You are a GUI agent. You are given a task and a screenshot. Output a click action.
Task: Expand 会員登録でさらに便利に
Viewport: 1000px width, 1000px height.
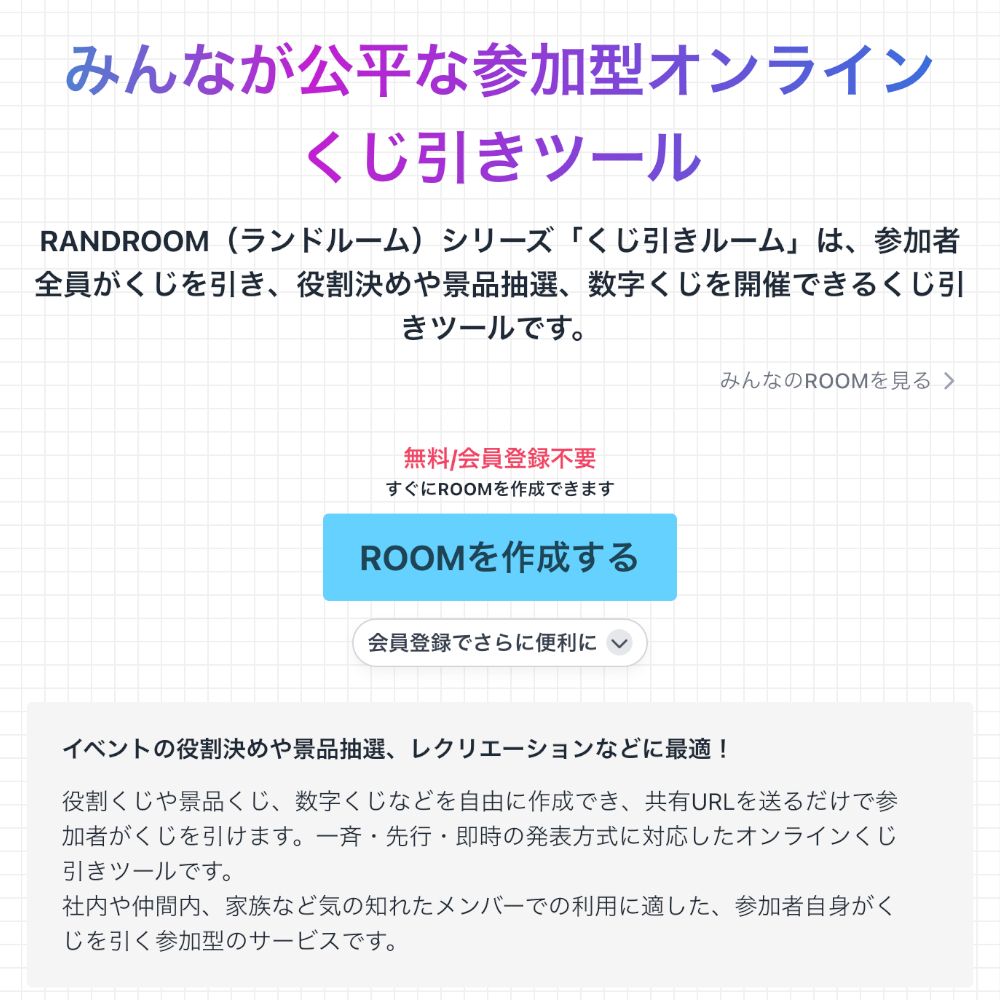(x=500, y=642)
